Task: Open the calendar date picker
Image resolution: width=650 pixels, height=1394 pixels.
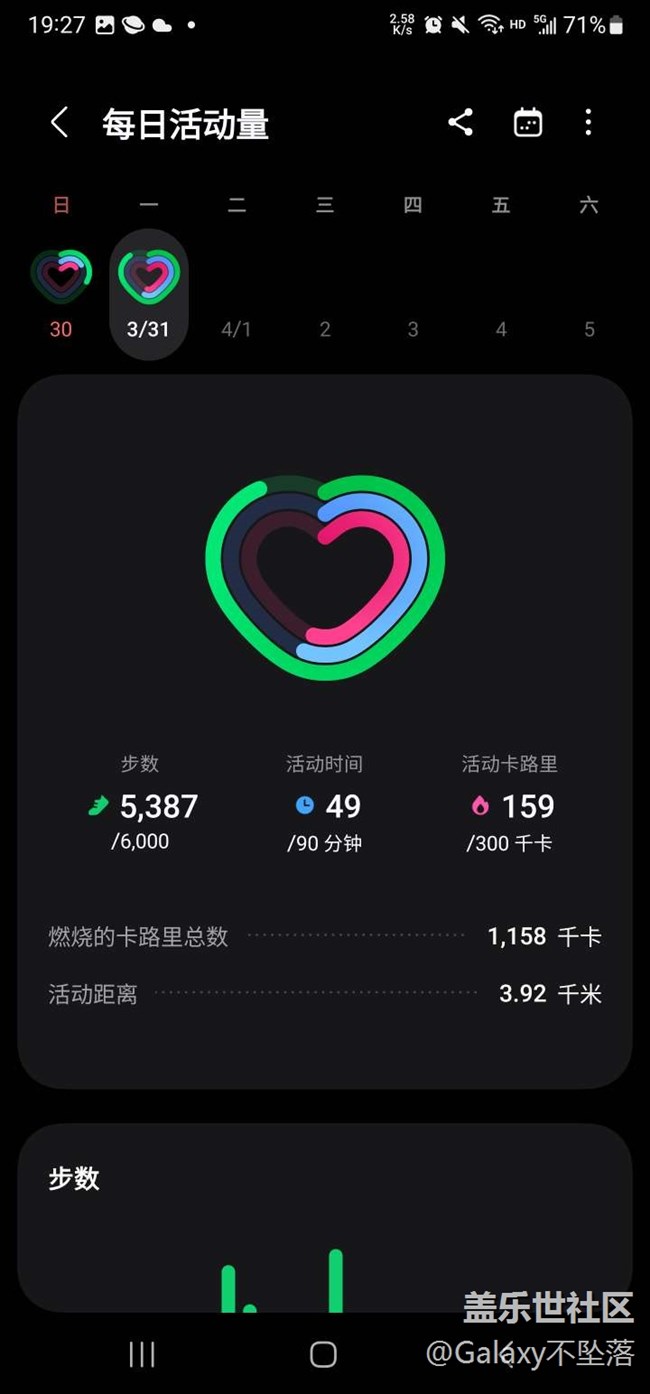Action: tap(528, 123)
